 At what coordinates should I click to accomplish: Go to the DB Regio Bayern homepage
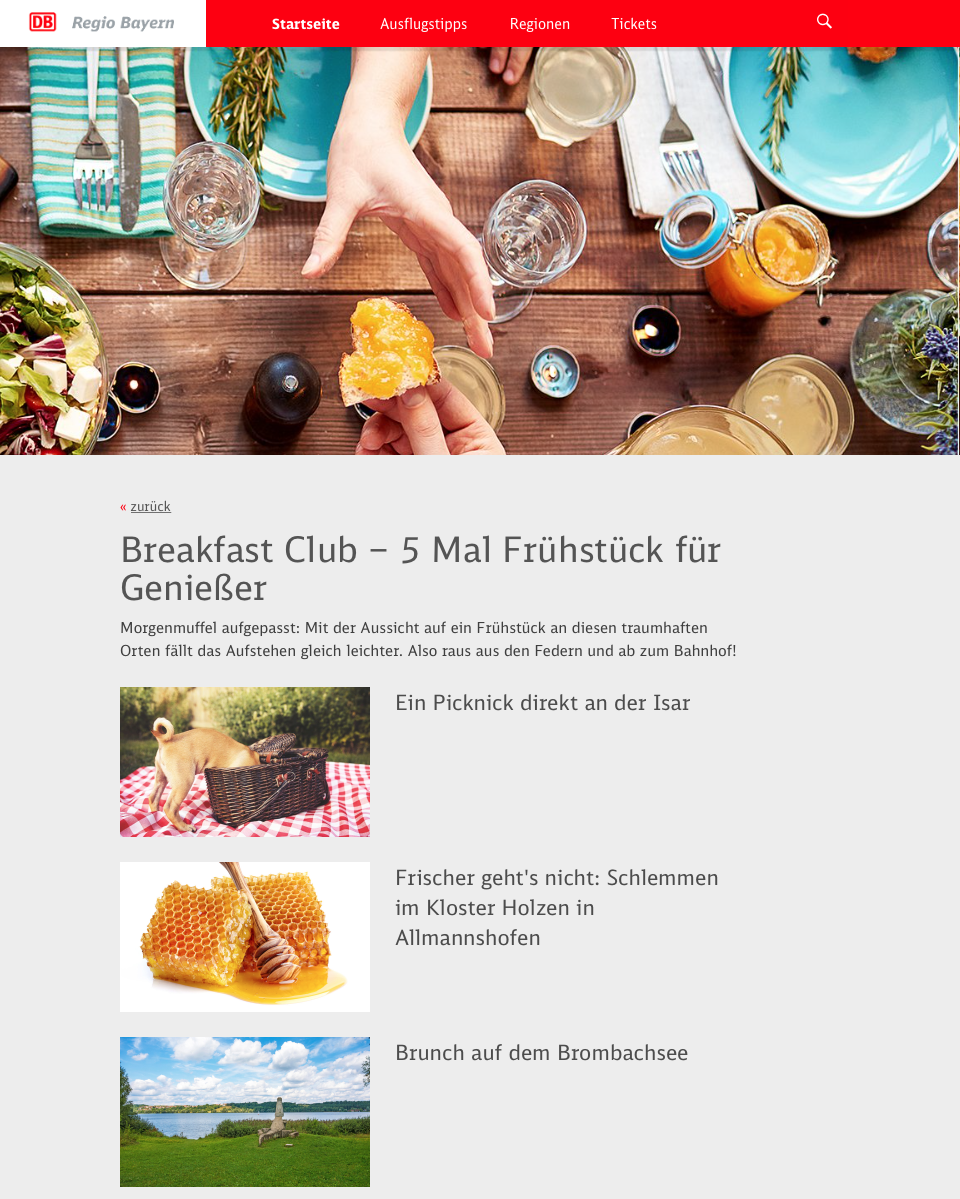(103, 23)
